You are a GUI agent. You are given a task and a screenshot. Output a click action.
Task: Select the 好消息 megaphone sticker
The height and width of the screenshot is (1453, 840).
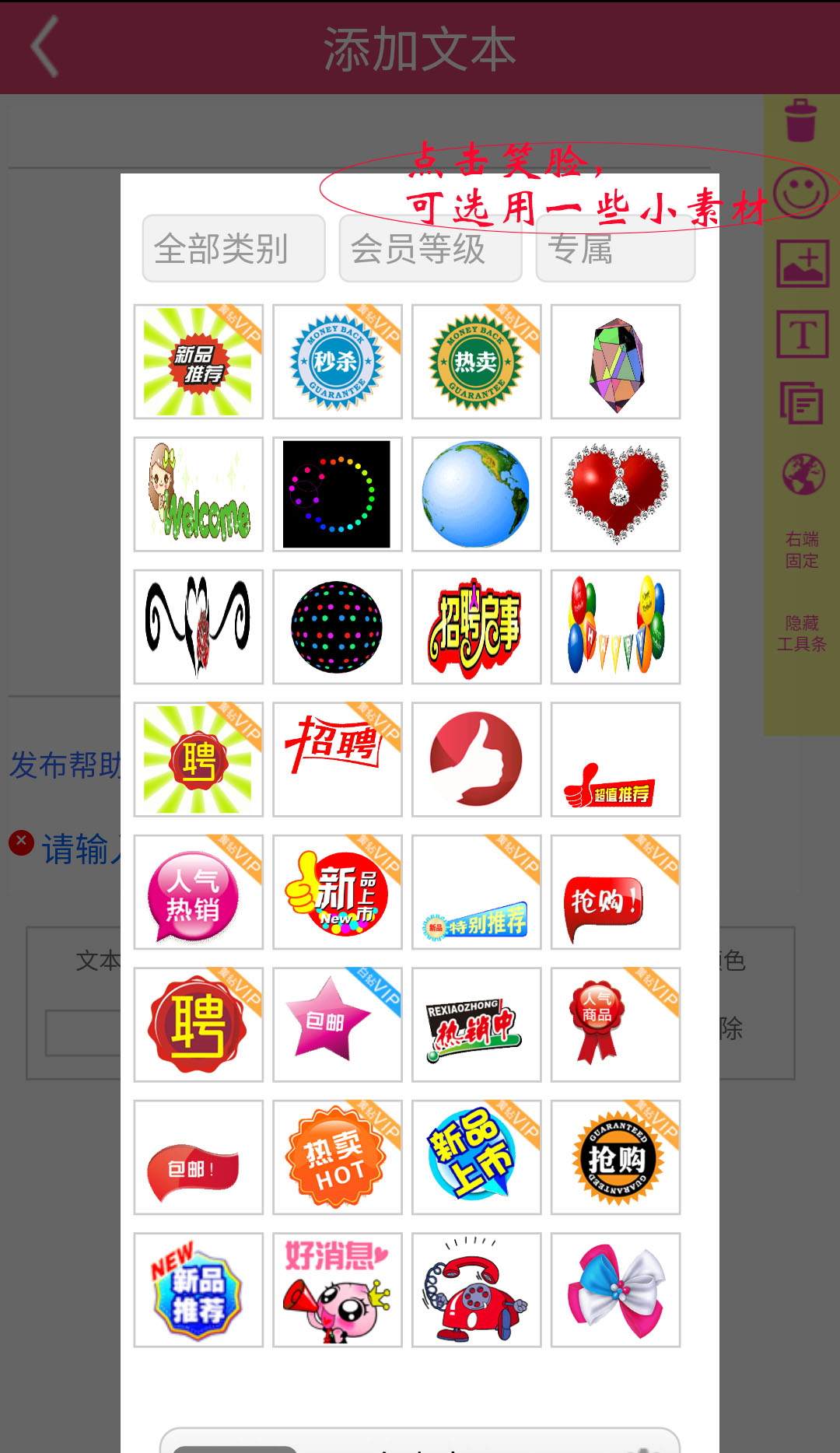point(337,1290)
